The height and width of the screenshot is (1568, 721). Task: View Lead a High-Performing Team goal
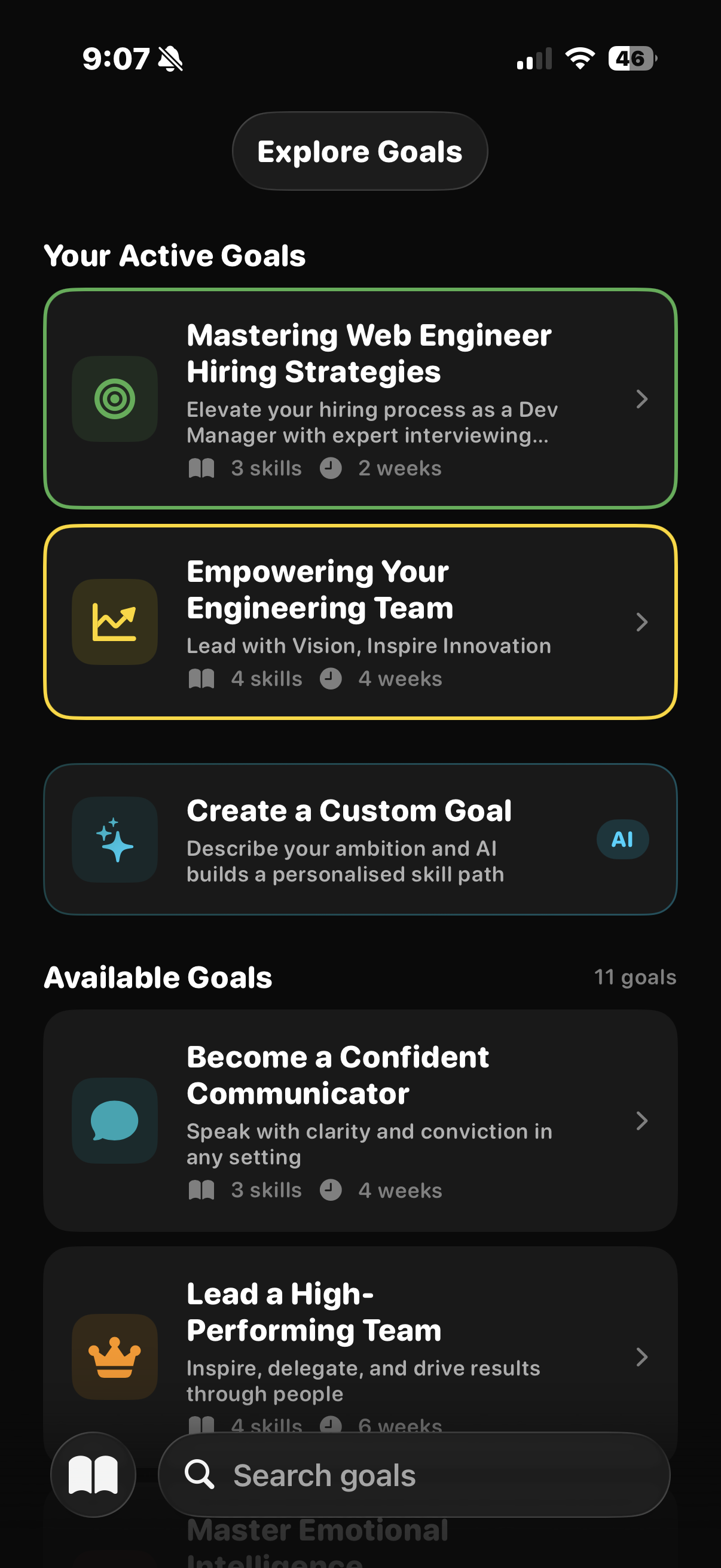tap(360, 1339)
